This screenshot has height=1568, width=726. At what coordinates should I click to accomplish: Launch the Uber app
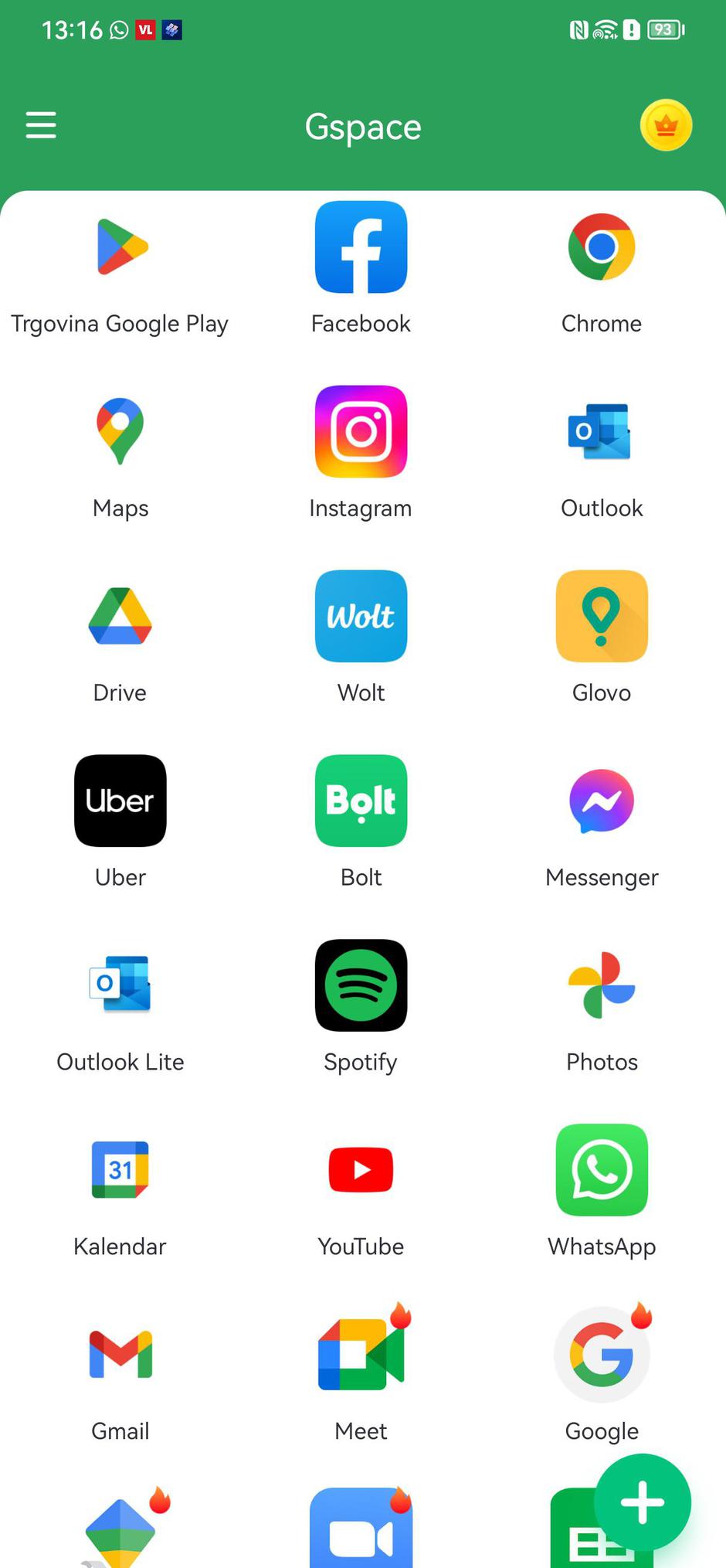tap(120, 801)
